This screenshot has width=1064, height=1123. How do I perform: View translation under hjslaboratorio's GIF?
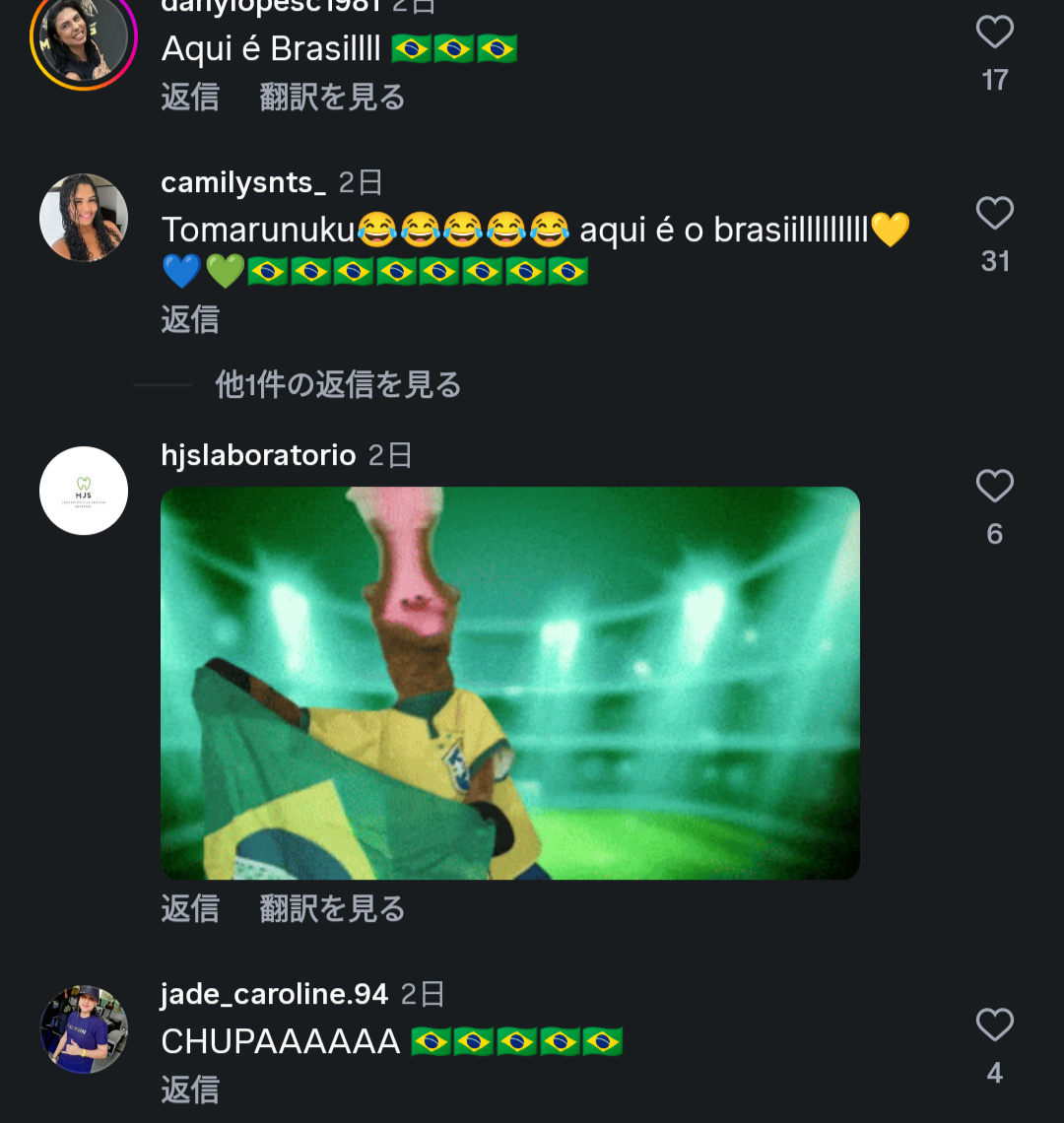pyautogui.click(x=332, y=909)
